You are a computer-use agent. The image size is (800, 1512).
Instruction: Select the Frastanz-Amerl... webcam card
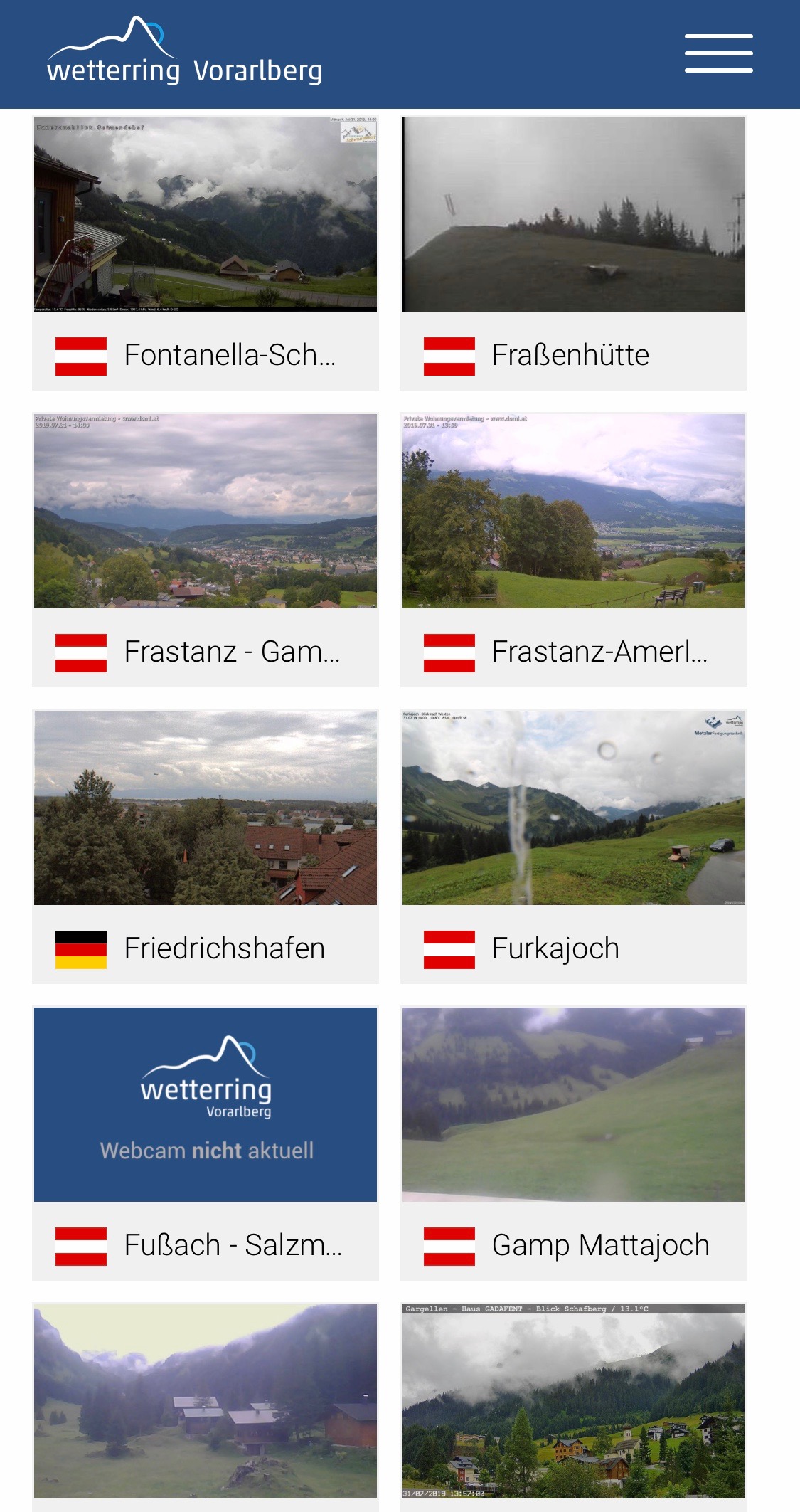tap(573, 550)
